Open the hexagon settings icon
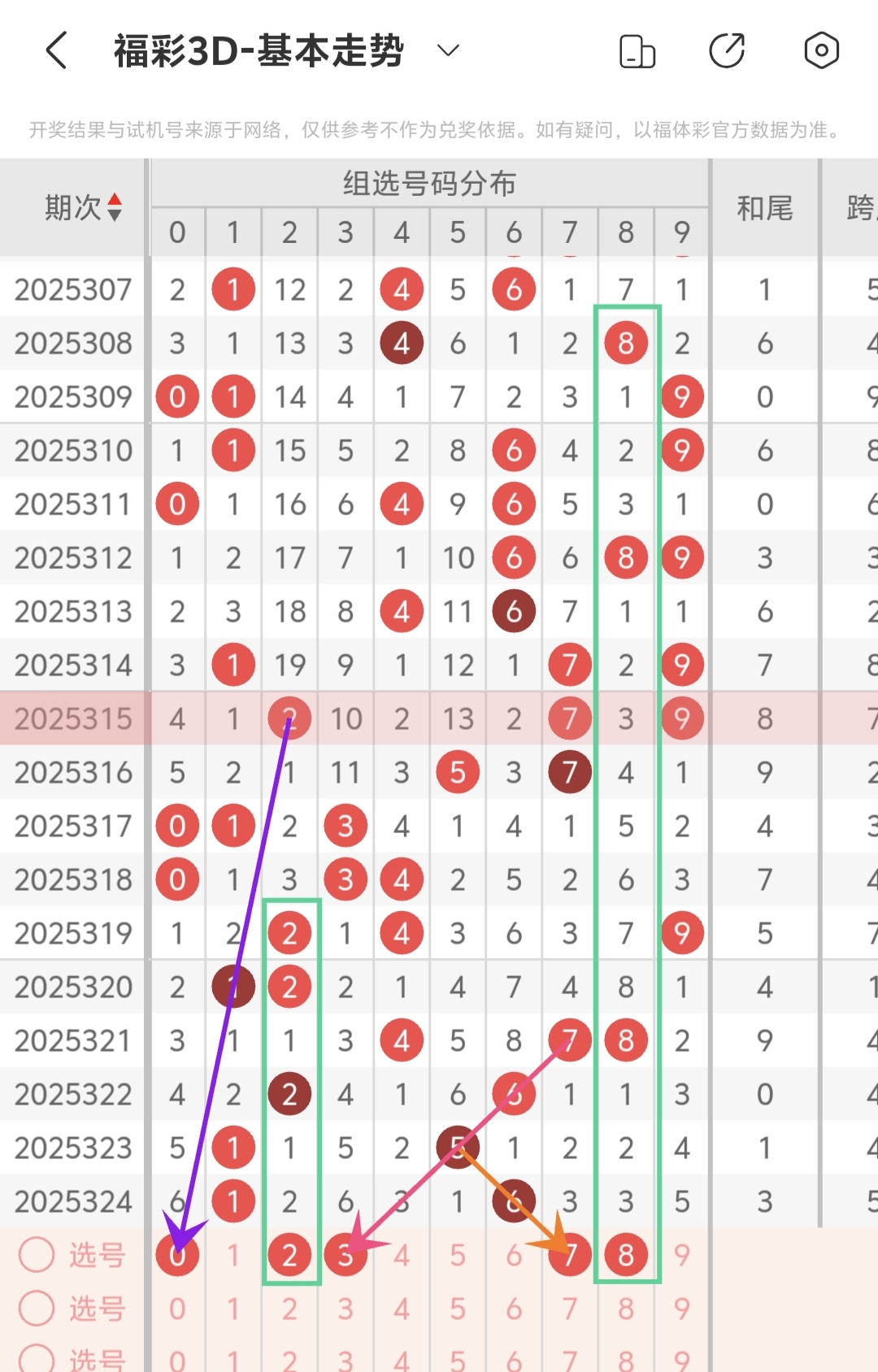Viewport: 878px width, 1372px height. pyautogui.click(x=821, y=51)
